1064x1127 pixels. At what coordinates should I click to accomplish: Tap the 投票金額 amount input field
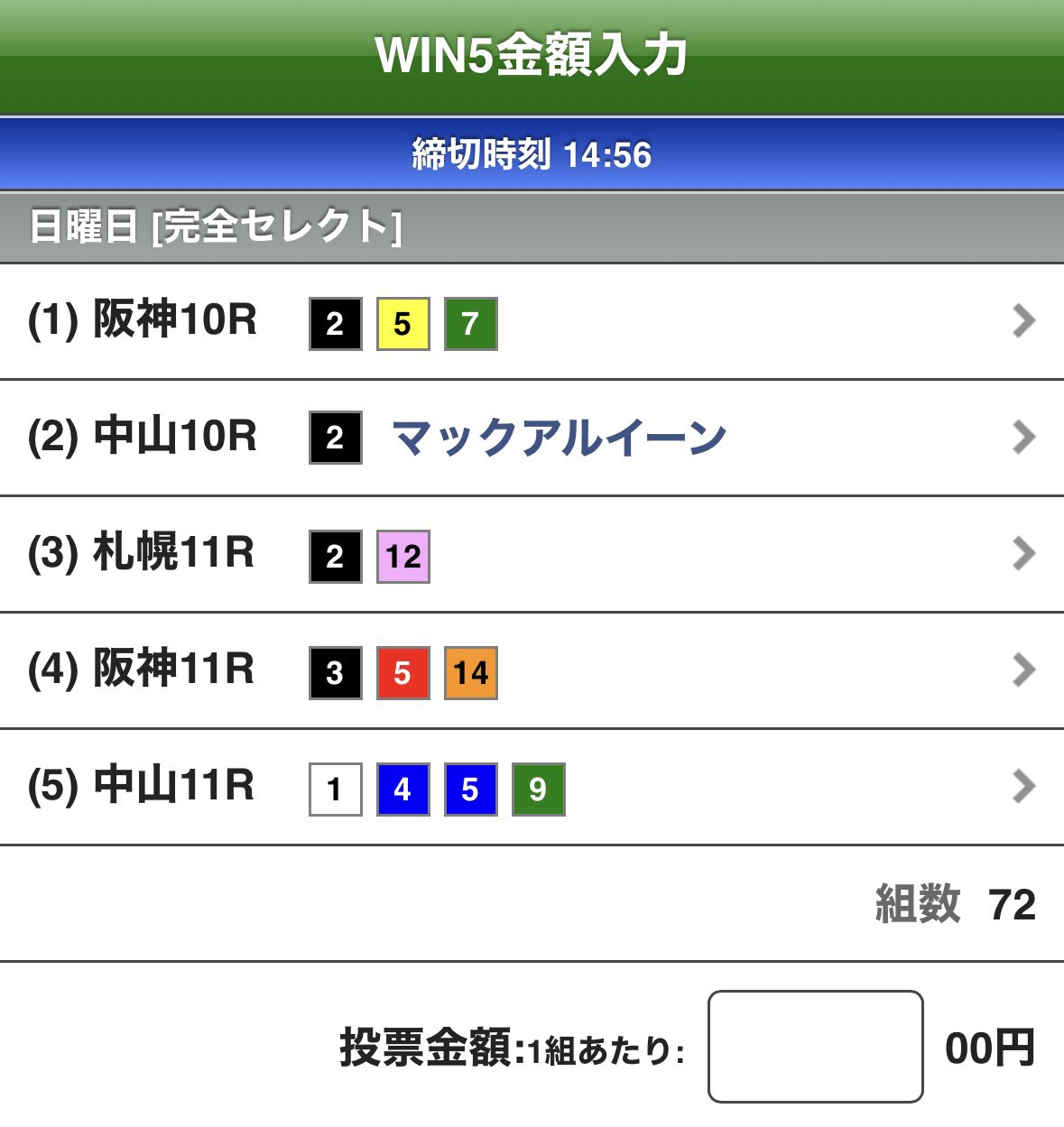(815, 1047)
